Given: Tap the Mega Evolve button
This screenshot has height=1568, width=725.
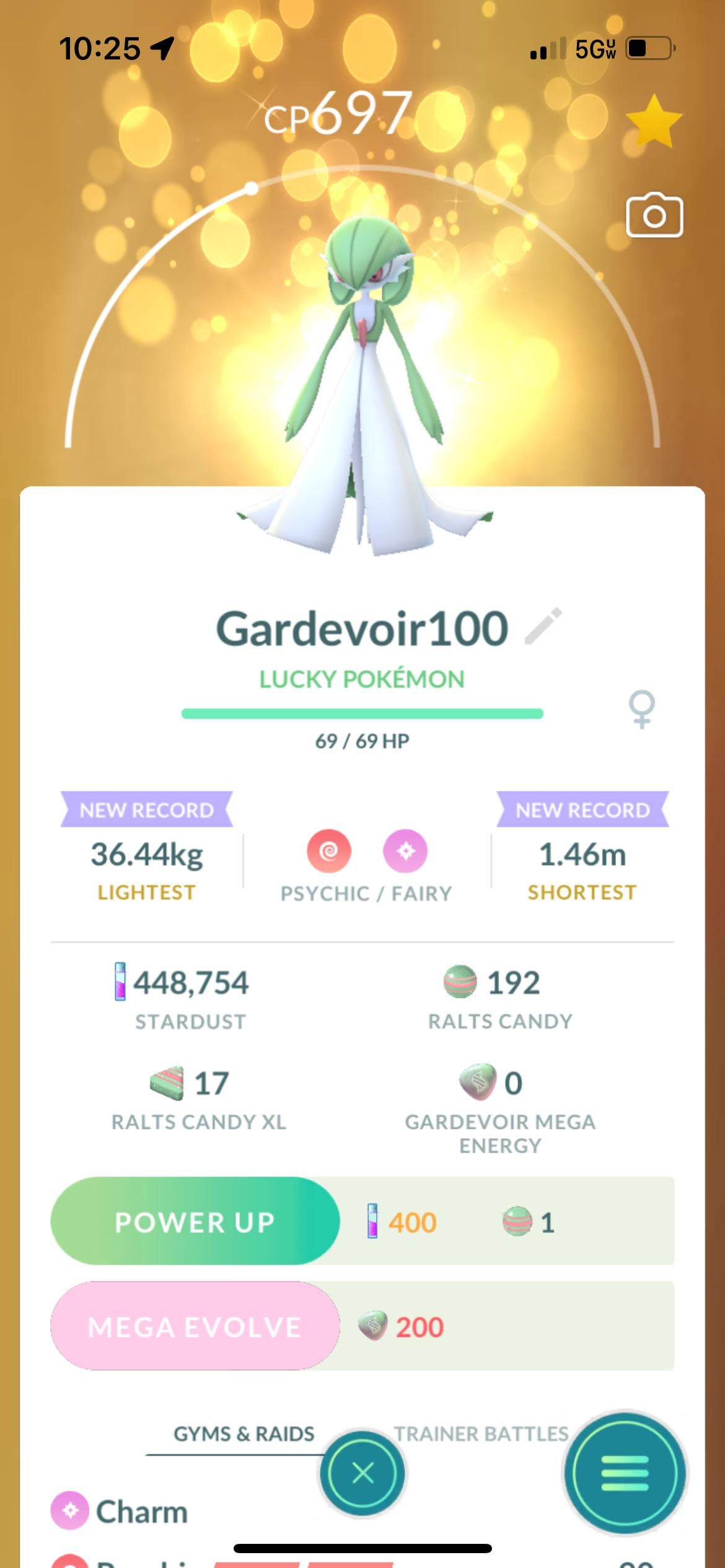Looking at the screenshot, I should click(195, 1326).
